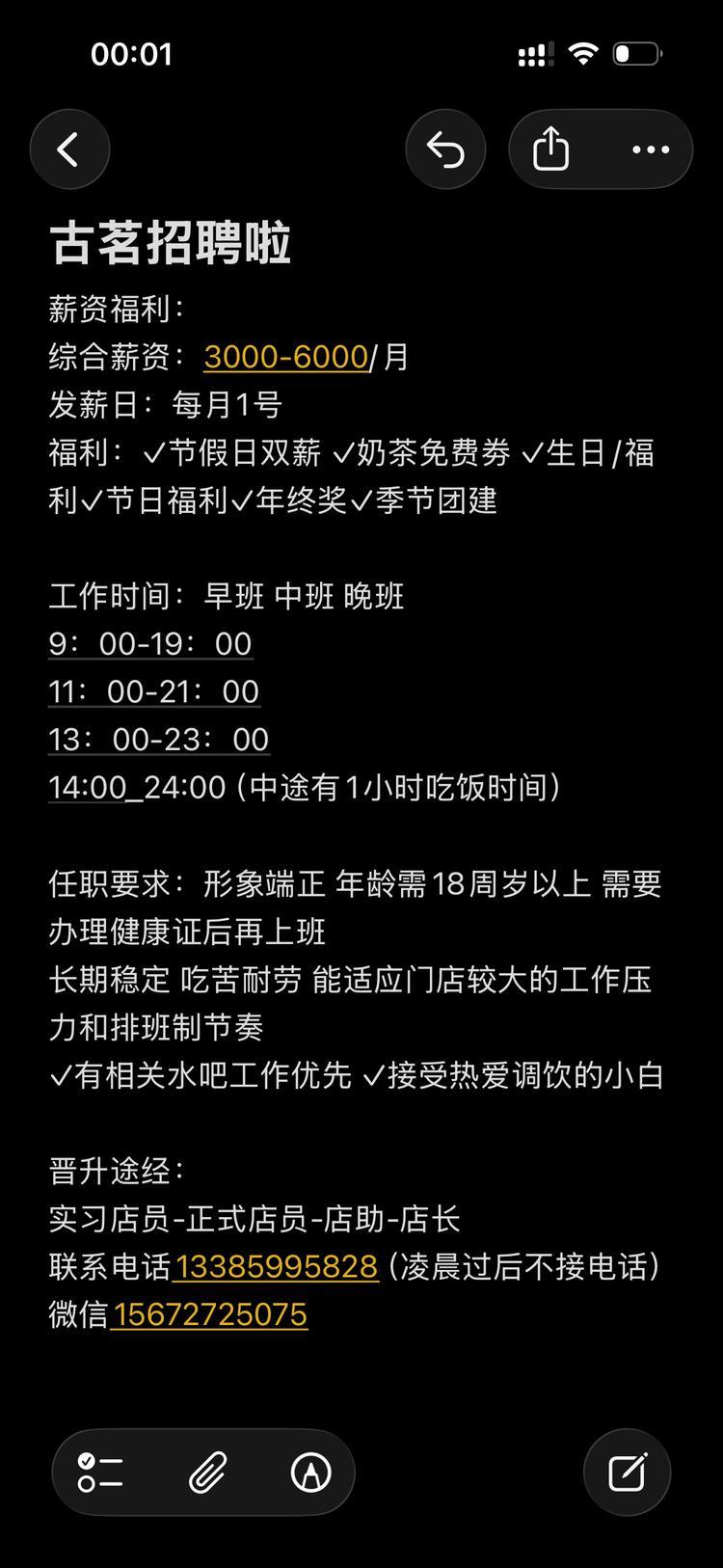Compose a new note

(628, 1473)
